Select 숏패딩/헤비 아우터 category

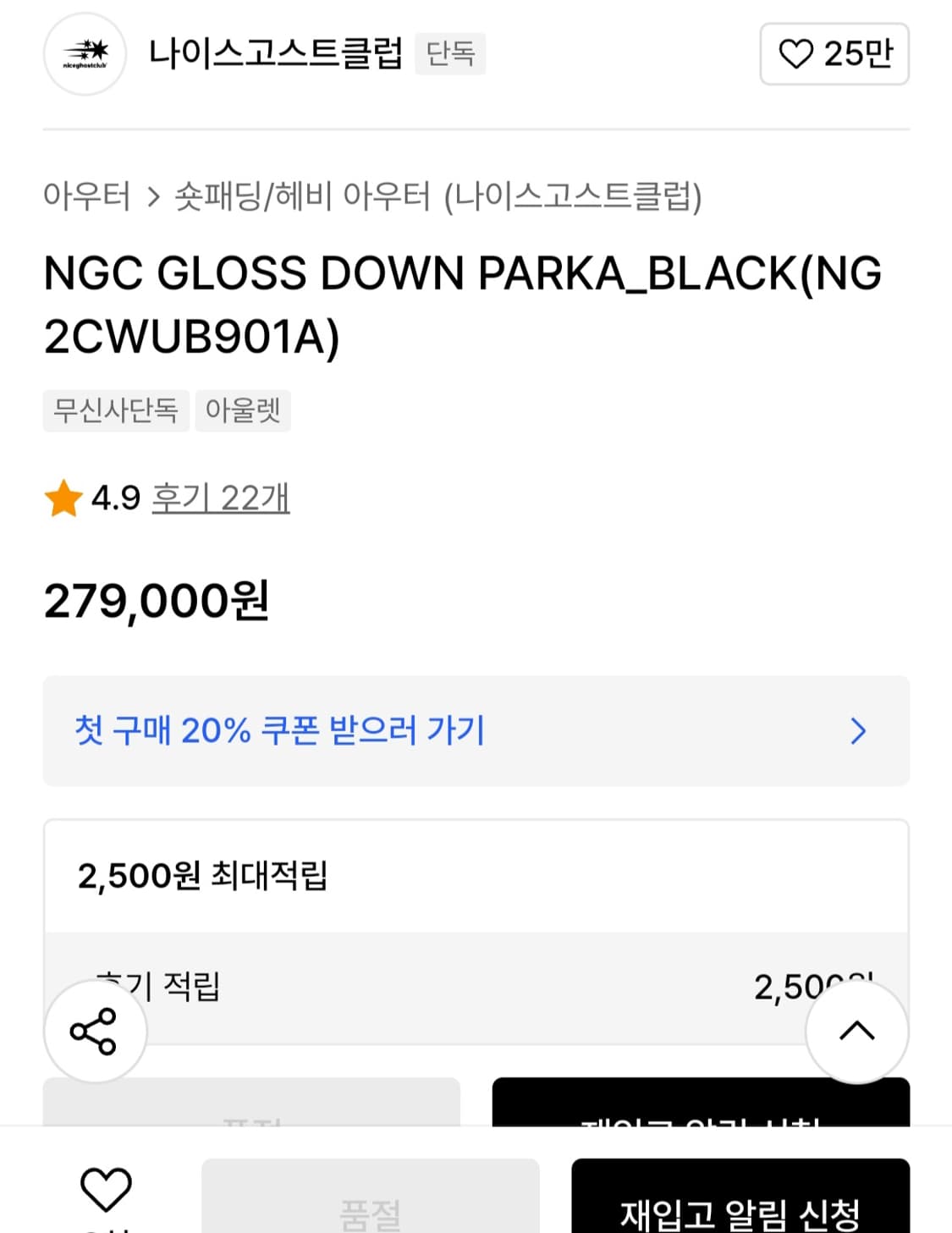(300, 197)
